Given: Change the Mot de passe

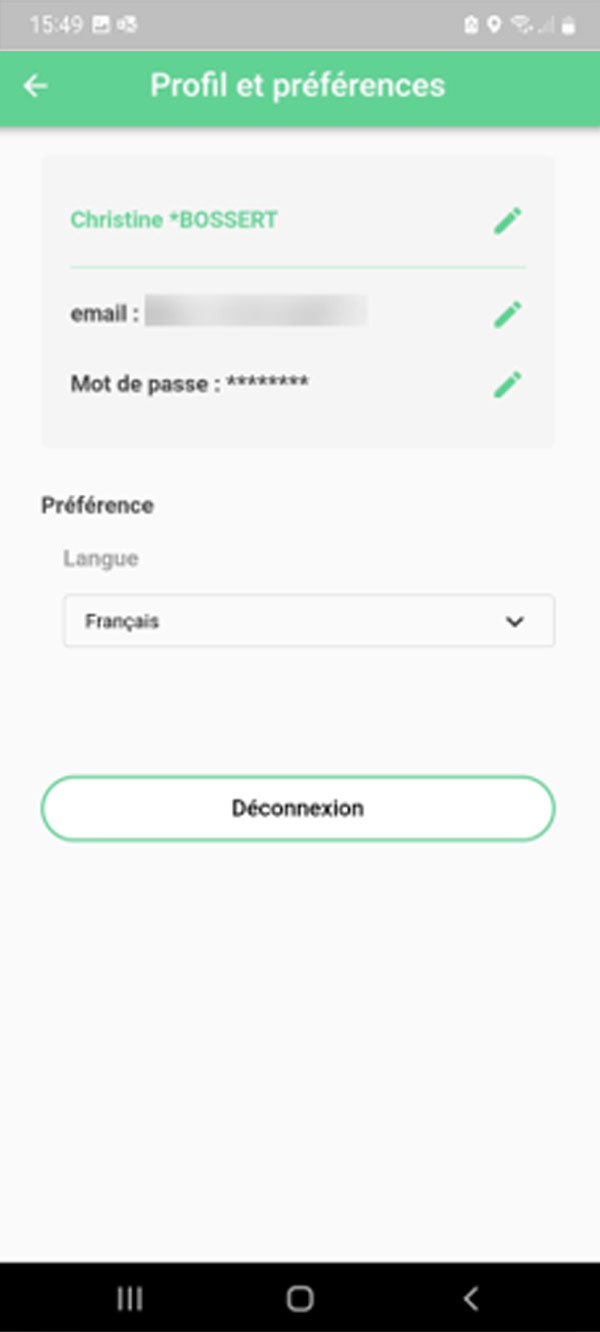Looking at the screenshot, I should (507, 384).
